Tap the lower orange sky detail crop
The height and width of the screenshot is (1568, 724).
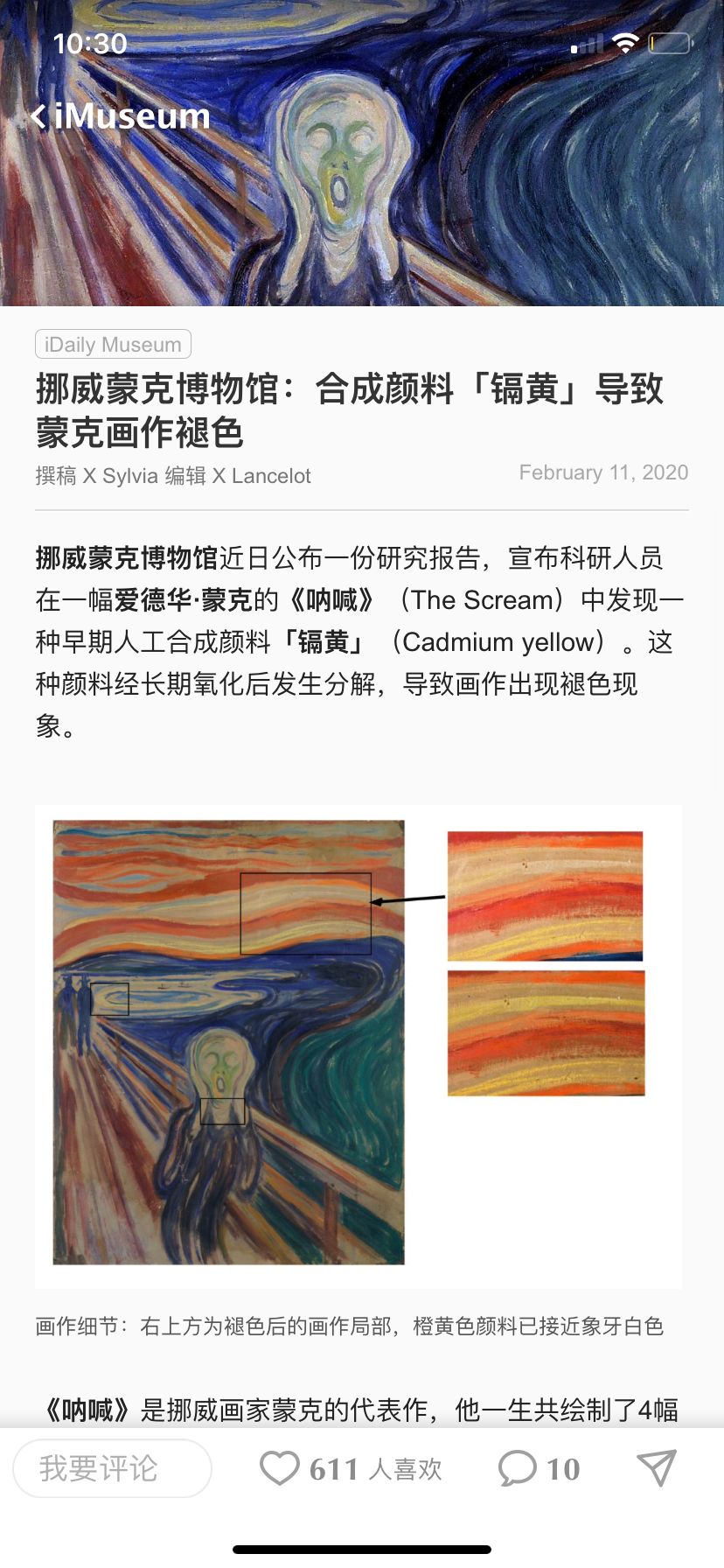click(546, 1032)
